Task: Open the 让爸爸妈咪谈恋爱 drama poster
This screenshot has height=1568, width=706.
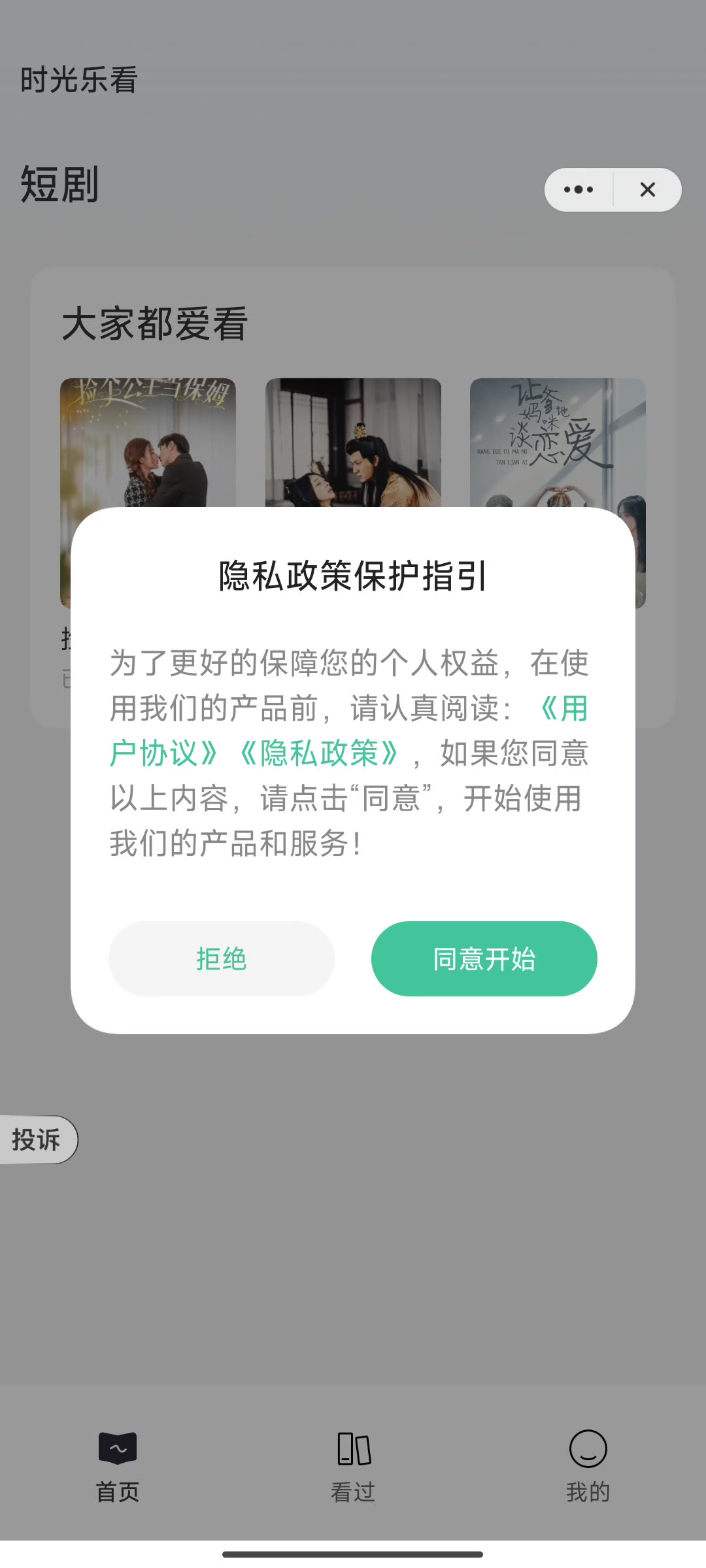Action: [558, 442]
